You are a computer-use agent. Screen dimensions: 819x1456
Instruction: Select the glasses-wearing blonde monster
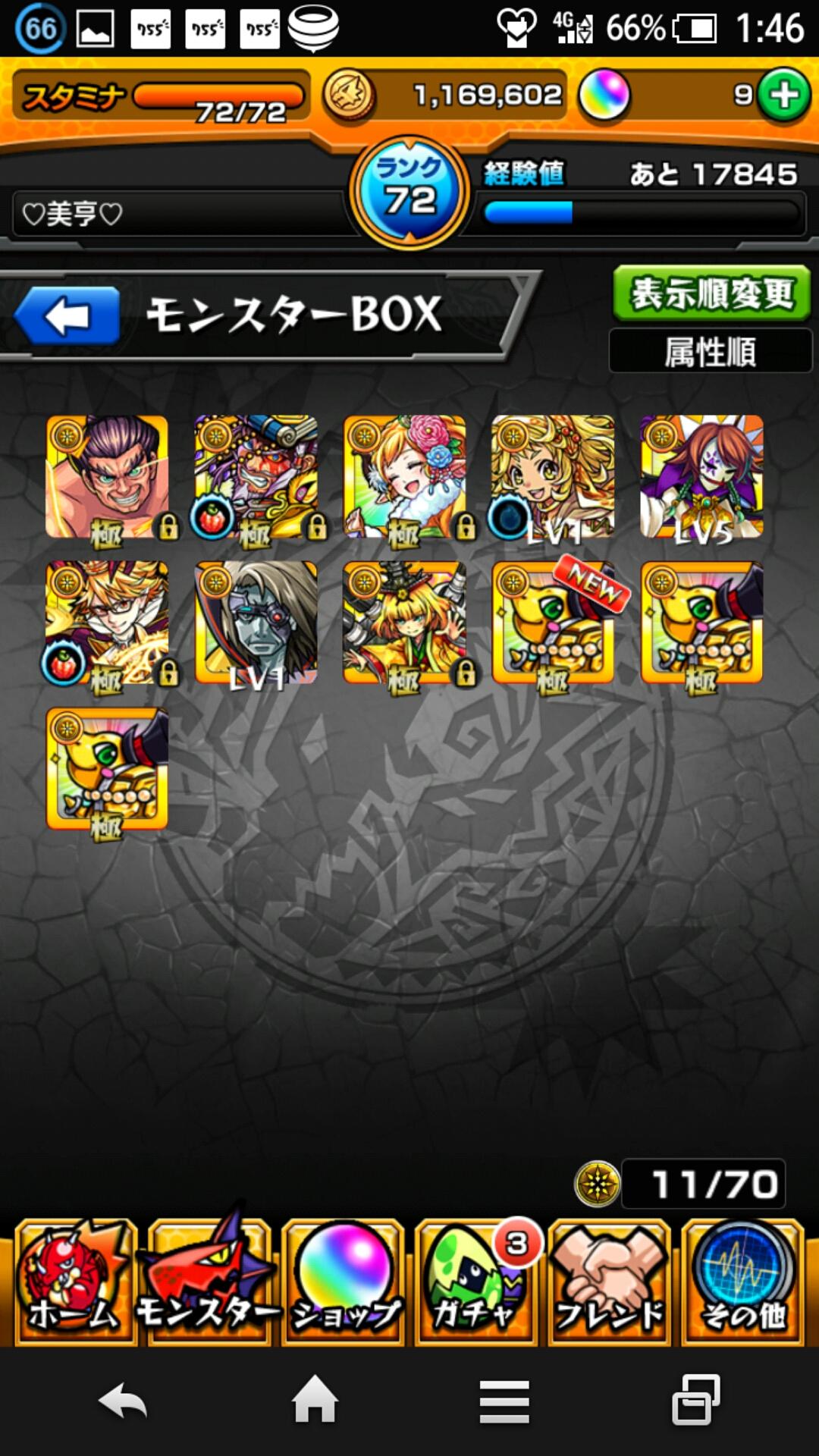pyautogui.click(x=107, y=623)
